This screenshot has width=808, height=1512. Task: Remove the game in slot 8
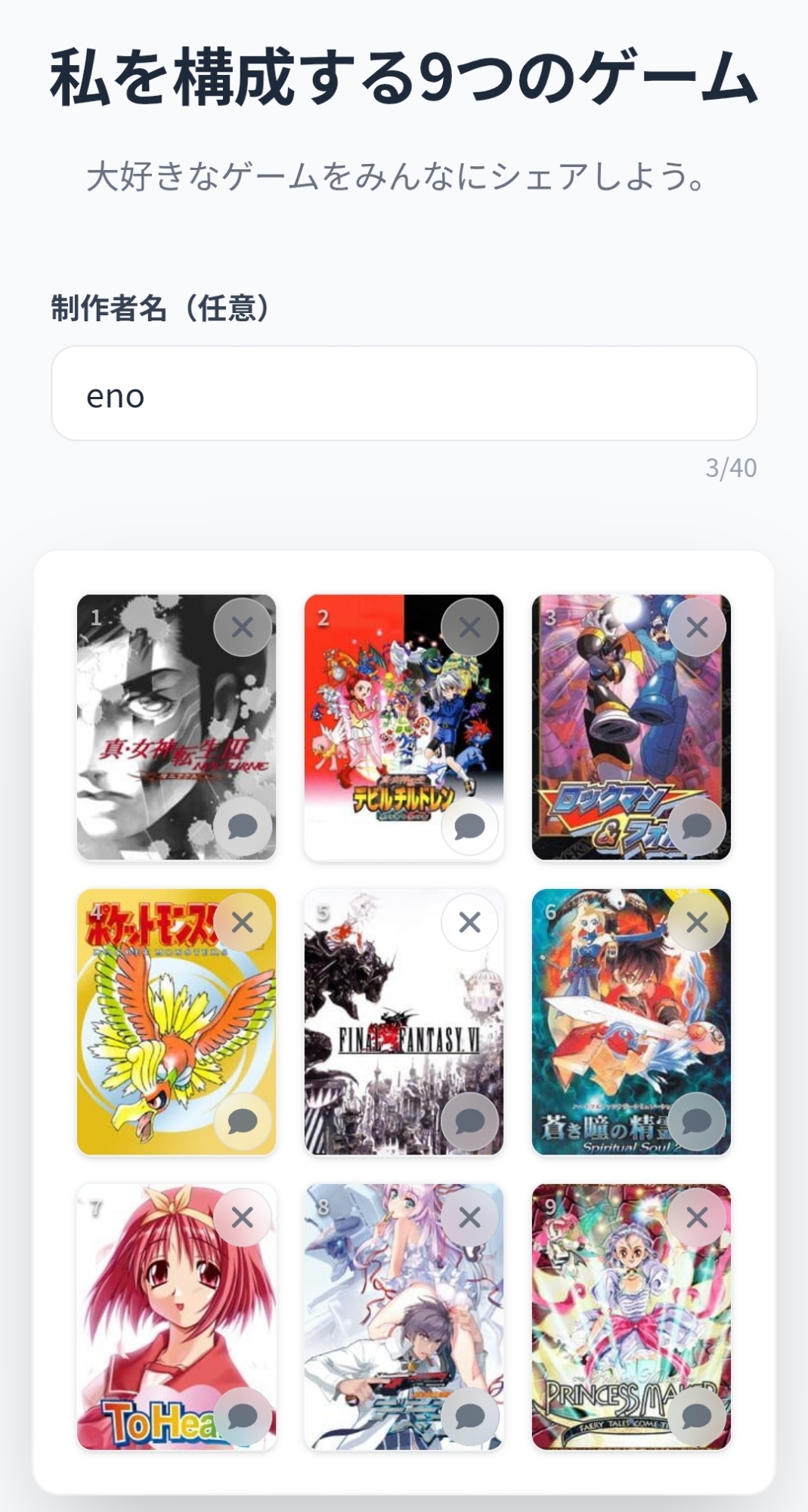[469, 1217]
